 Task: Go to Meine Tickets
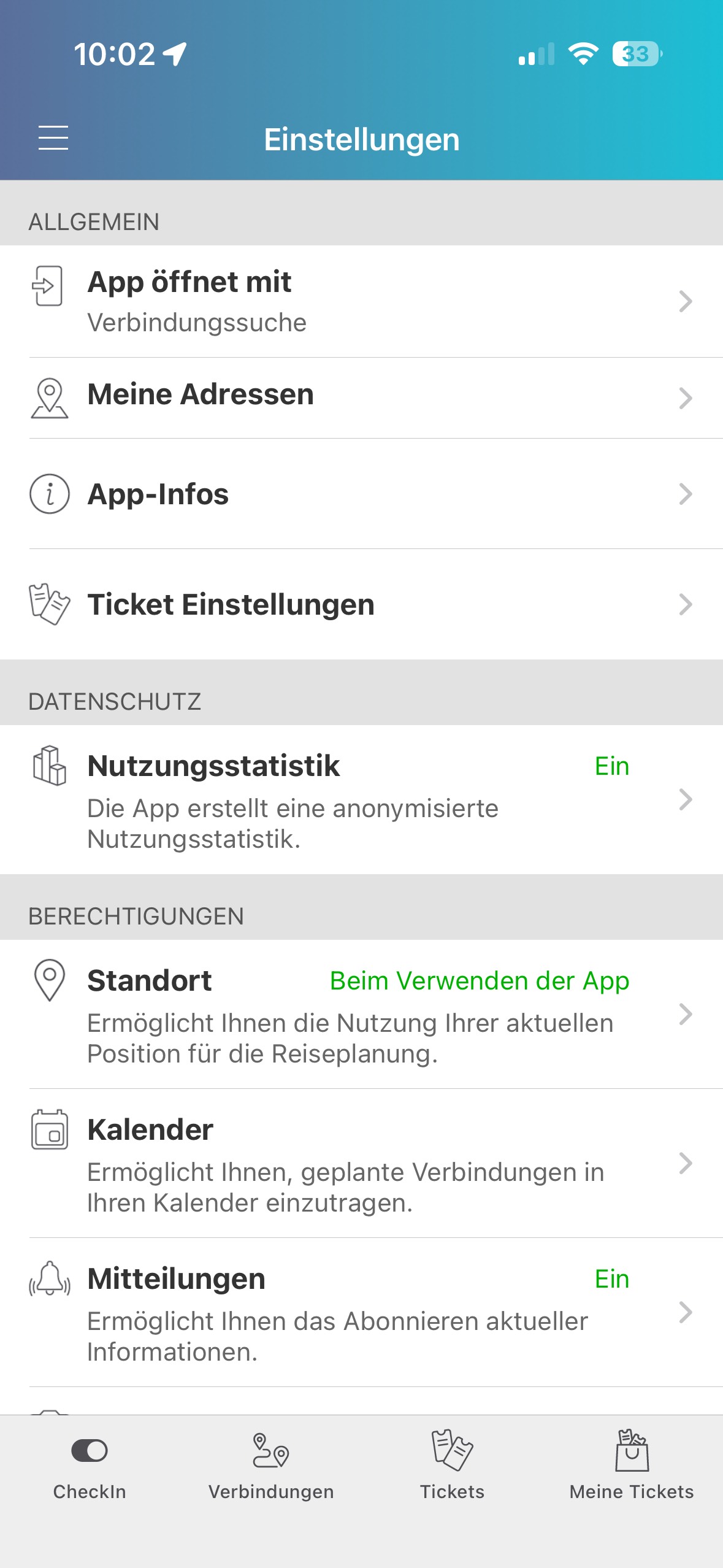pyautogui.click(x=631, y=1466)
